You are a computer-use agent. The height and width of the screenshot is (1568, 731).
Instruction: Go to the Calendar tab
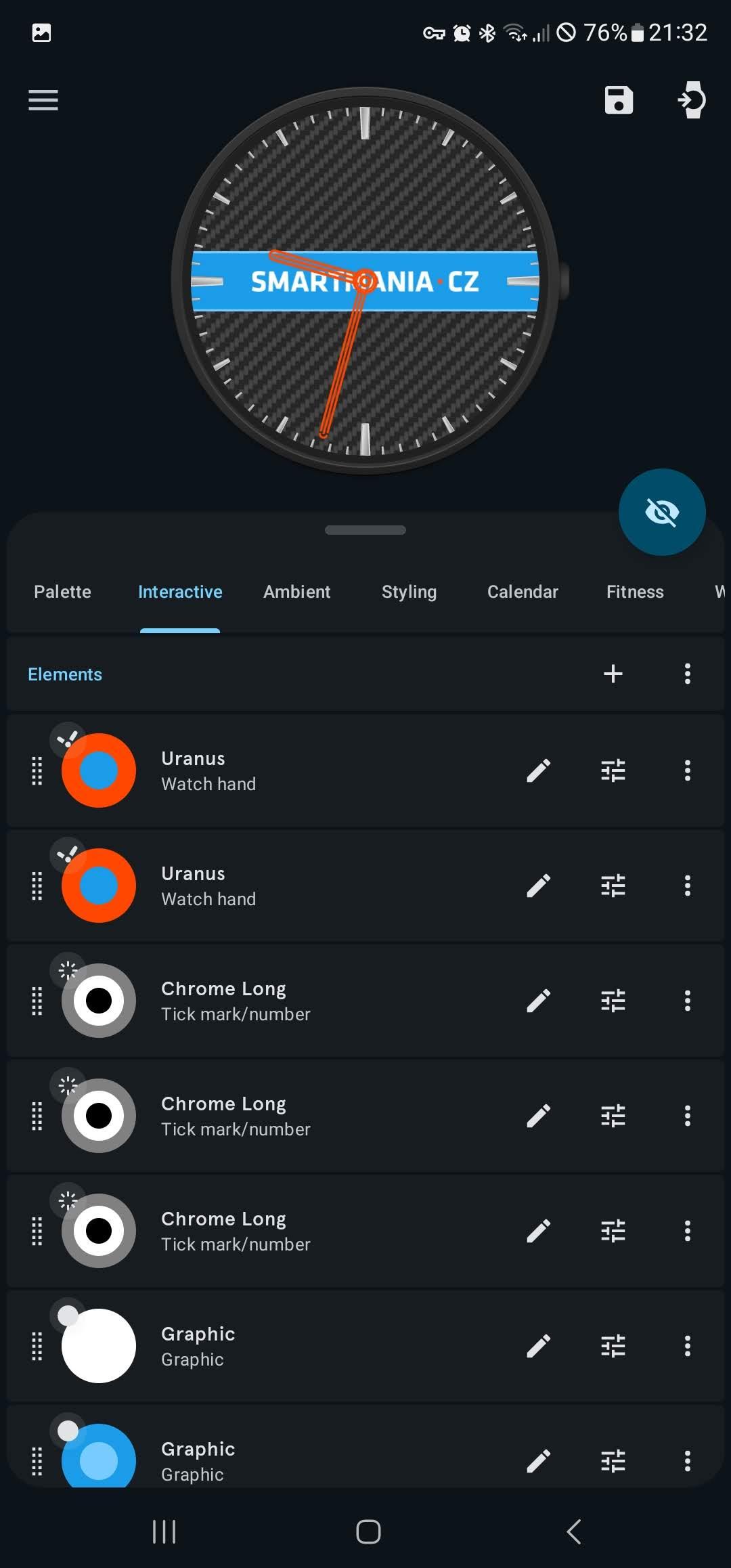523,592
